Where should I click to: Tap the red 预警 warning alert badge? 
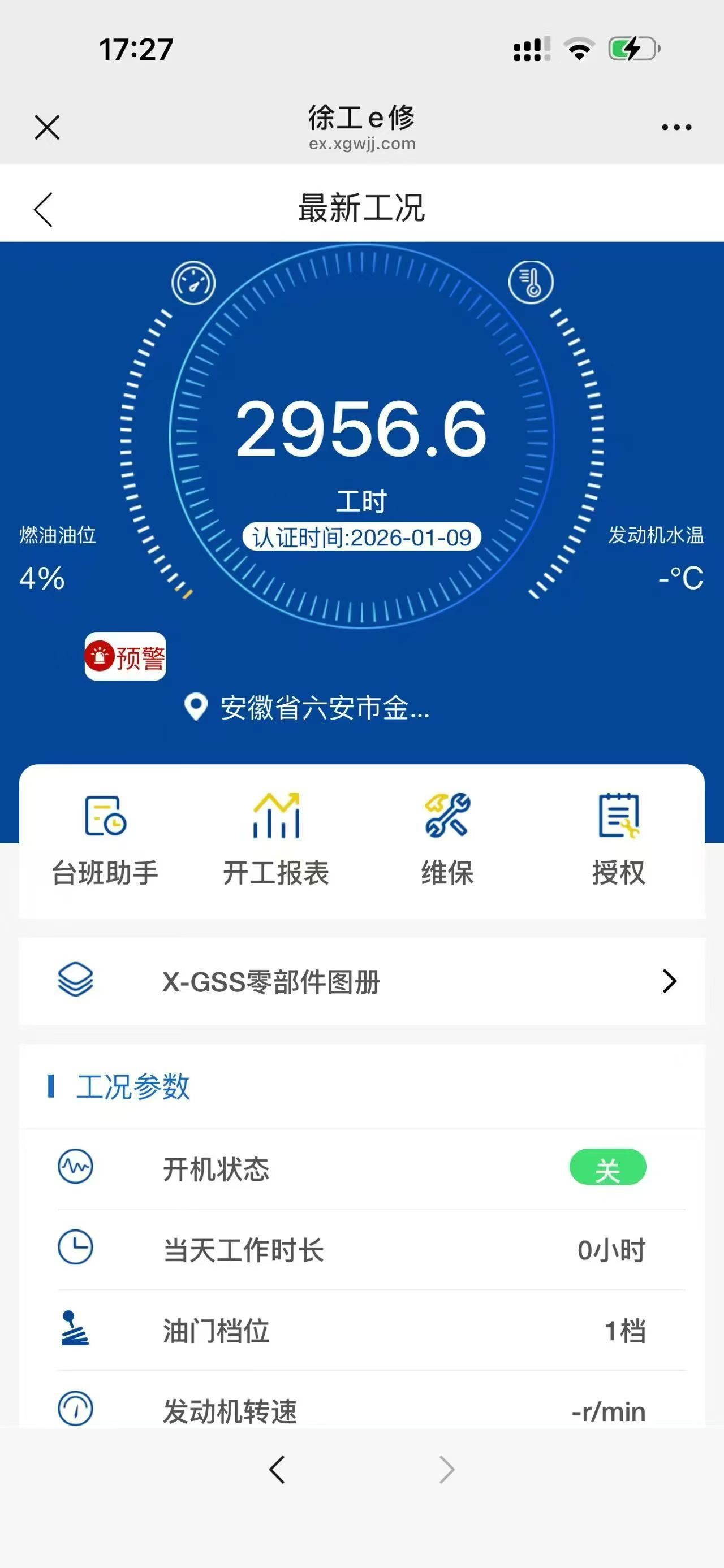pos(126,656)
